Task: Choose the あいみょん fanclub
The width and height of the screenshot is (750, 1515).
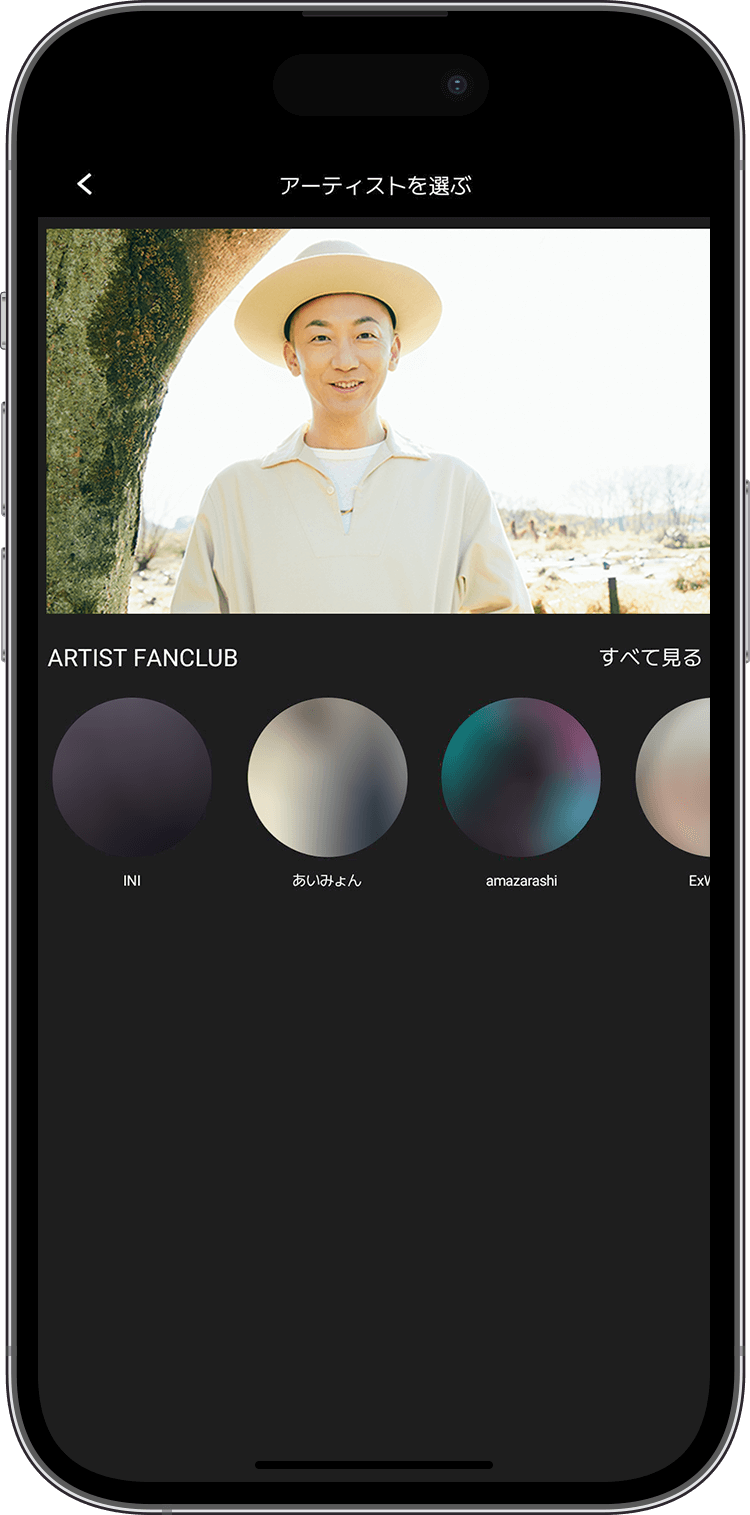Action: click(327, 778)
